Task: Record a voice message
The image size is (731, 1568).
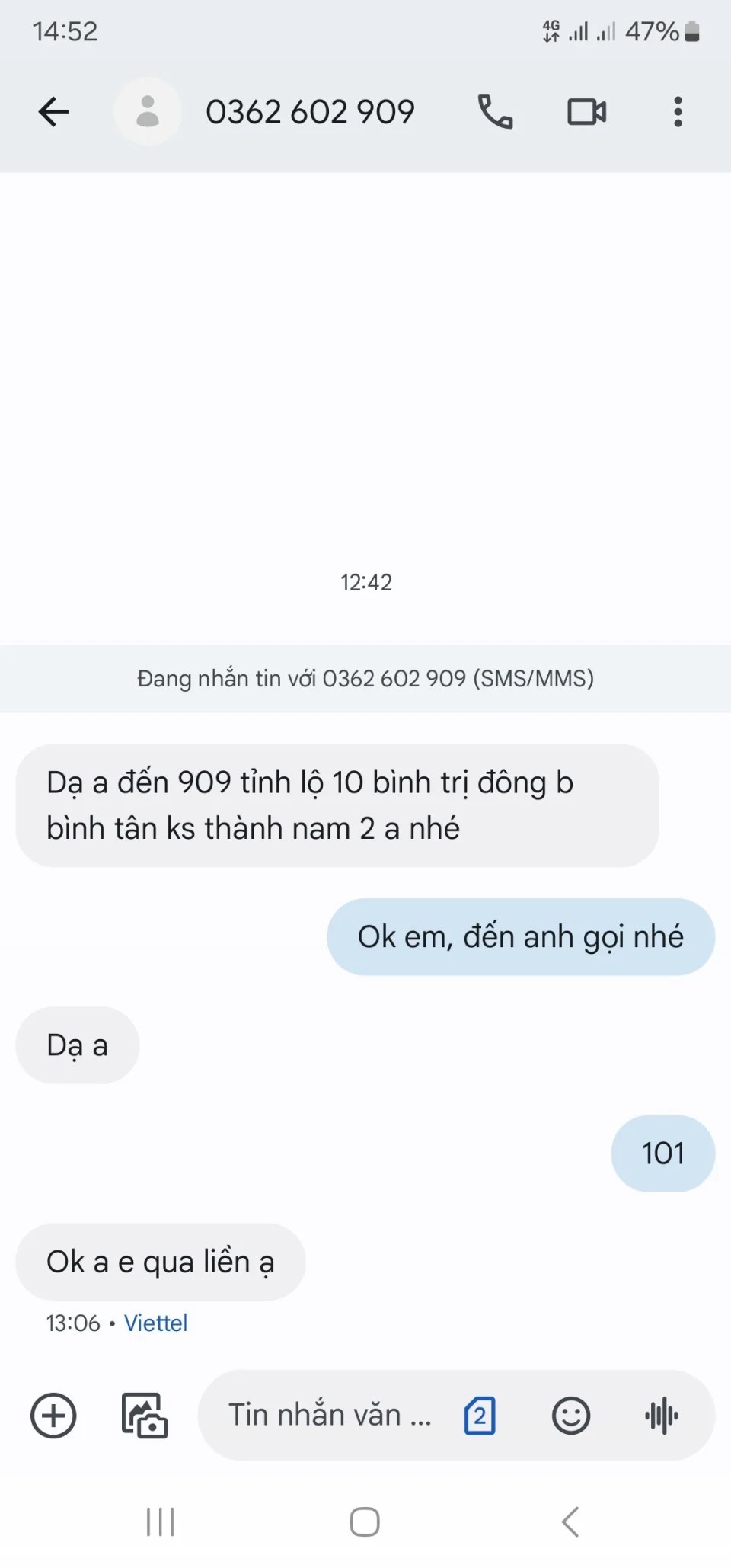Action: (x=662, y=1416)
